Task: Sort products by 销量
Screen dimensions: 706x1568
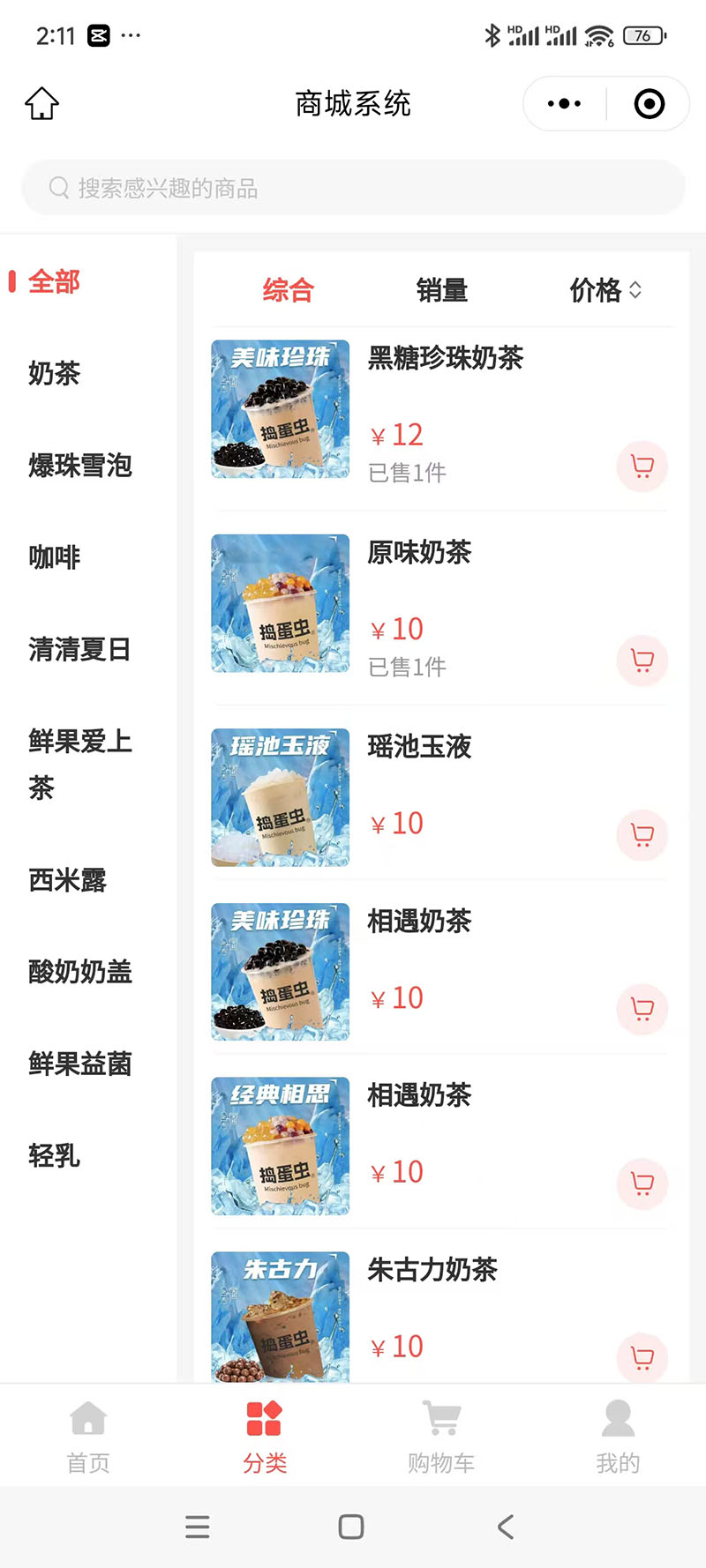Action: [442, 290]
